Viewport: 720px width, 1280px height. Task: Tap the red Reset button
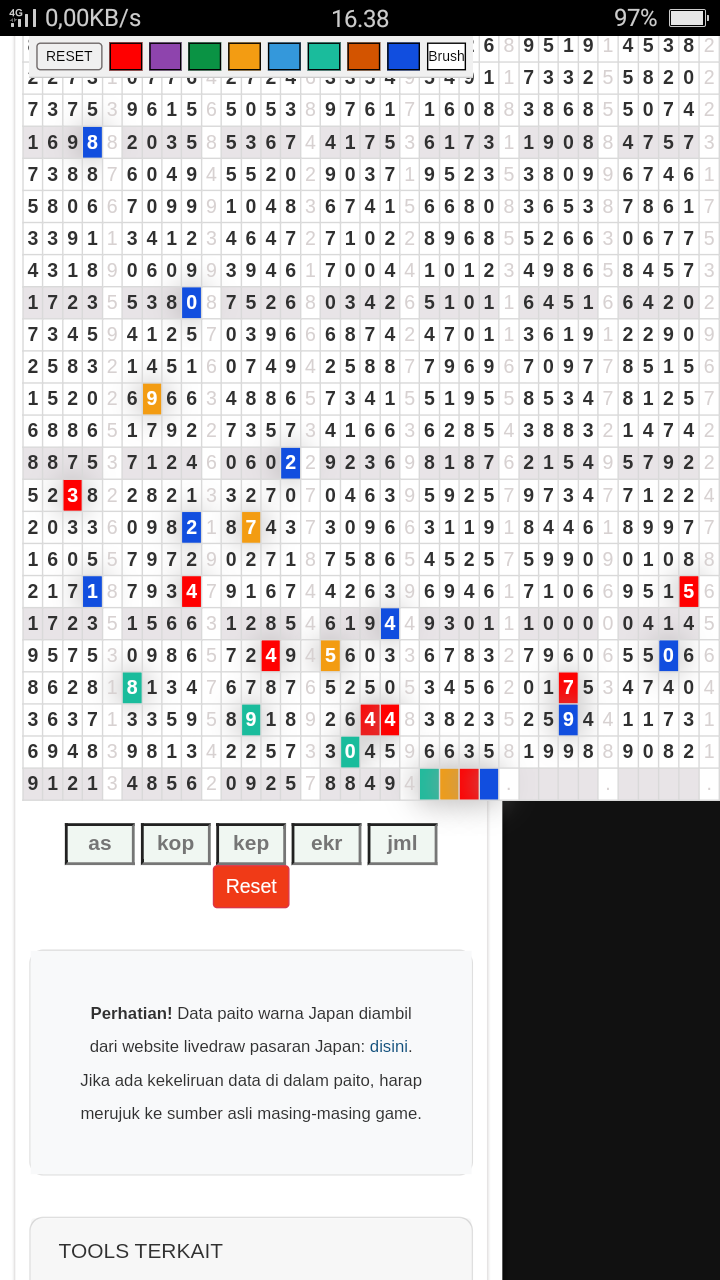click(251, 886)
